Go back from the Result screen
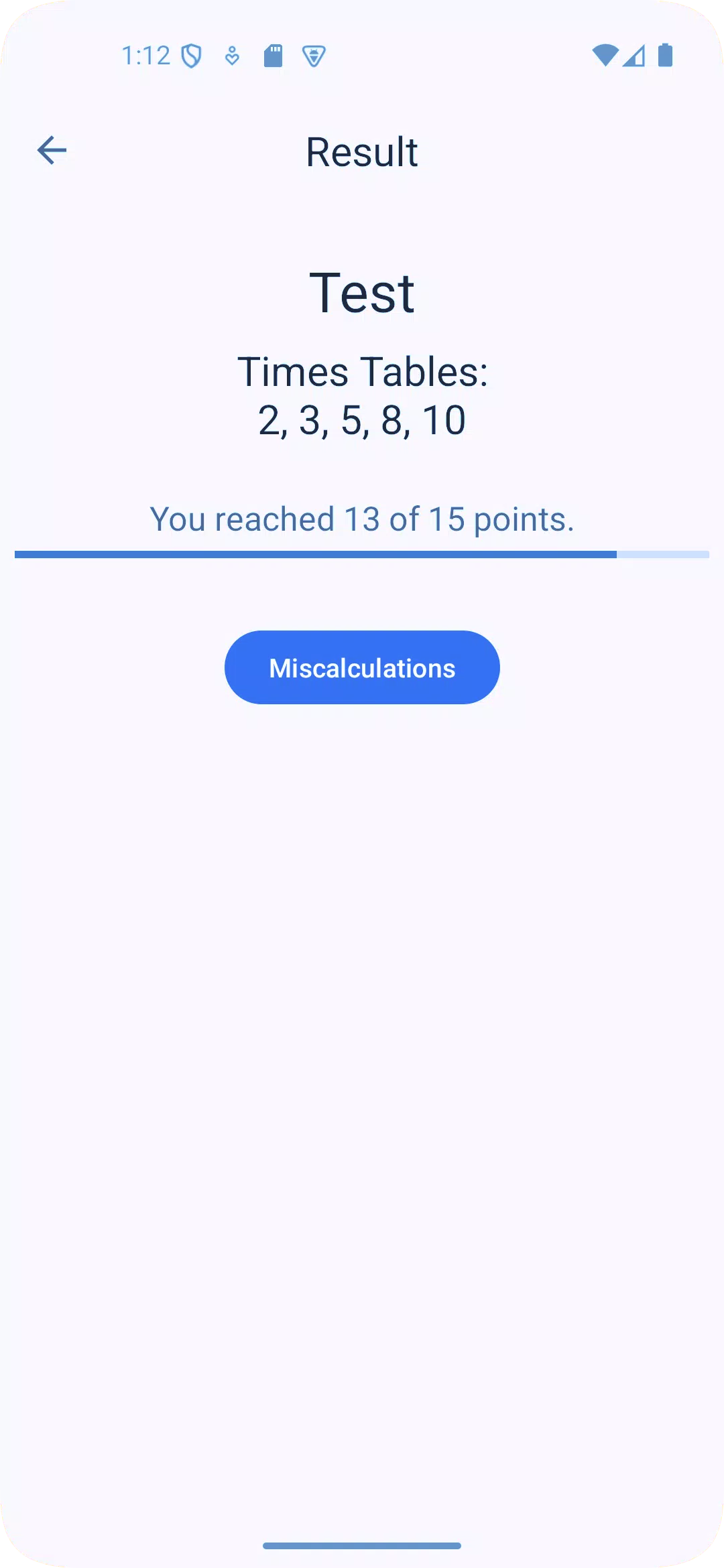 point(52,150)
